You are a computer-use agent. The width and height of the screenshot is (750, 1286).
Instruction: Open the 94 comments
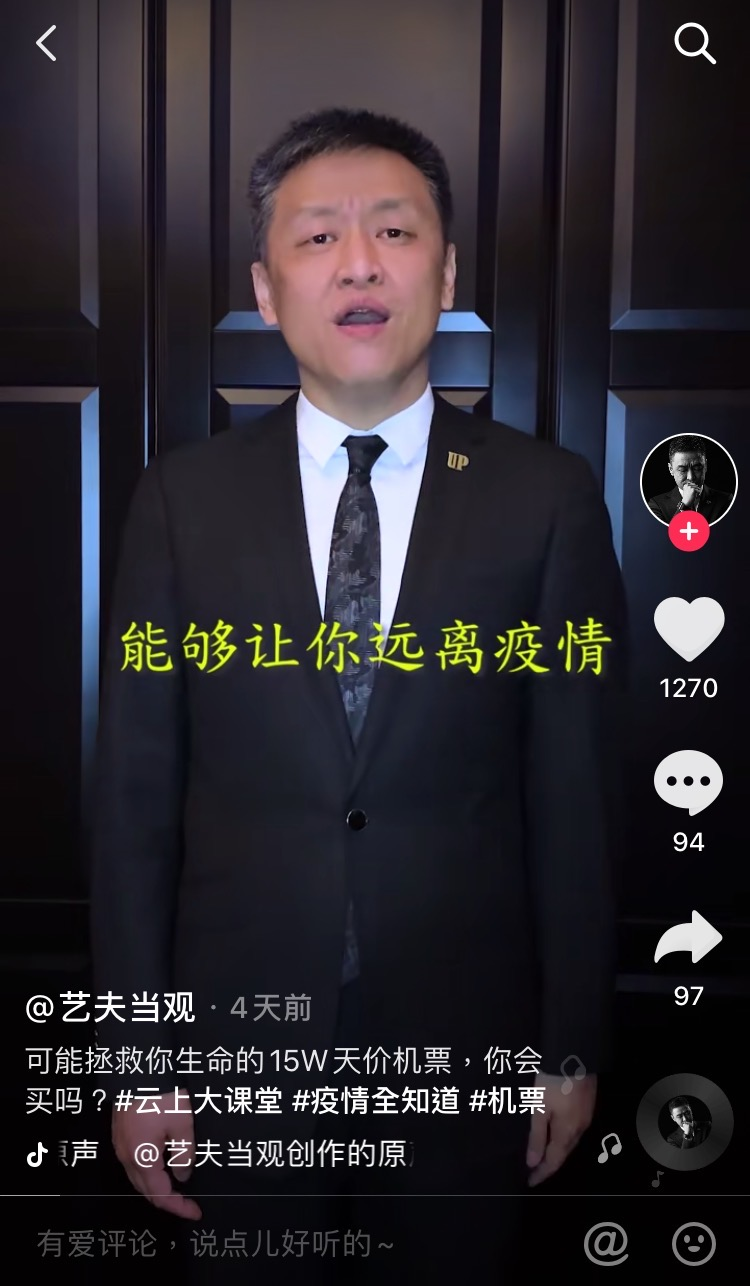tap(688, 783)
